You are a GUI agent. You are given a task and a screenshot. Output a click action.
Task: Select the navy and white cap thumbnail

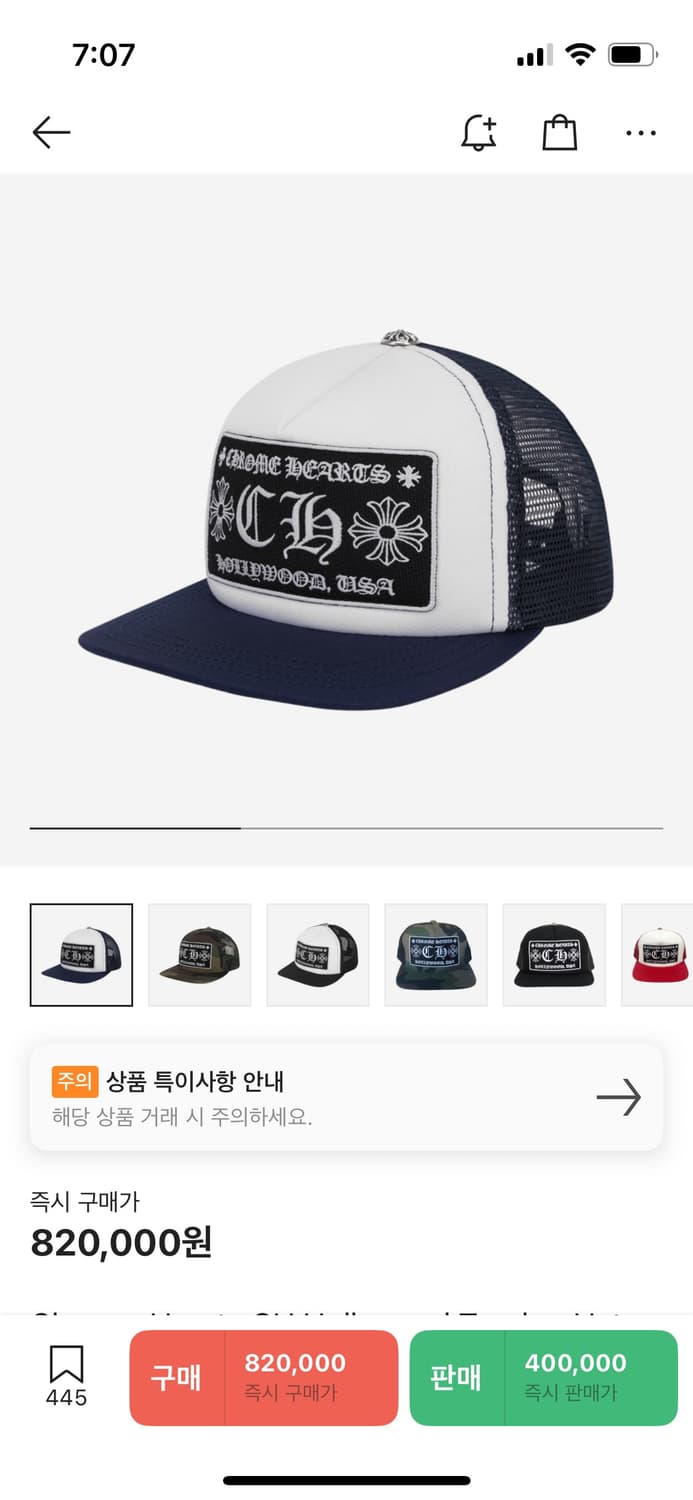pyautogui.click(x=81, y=955)
